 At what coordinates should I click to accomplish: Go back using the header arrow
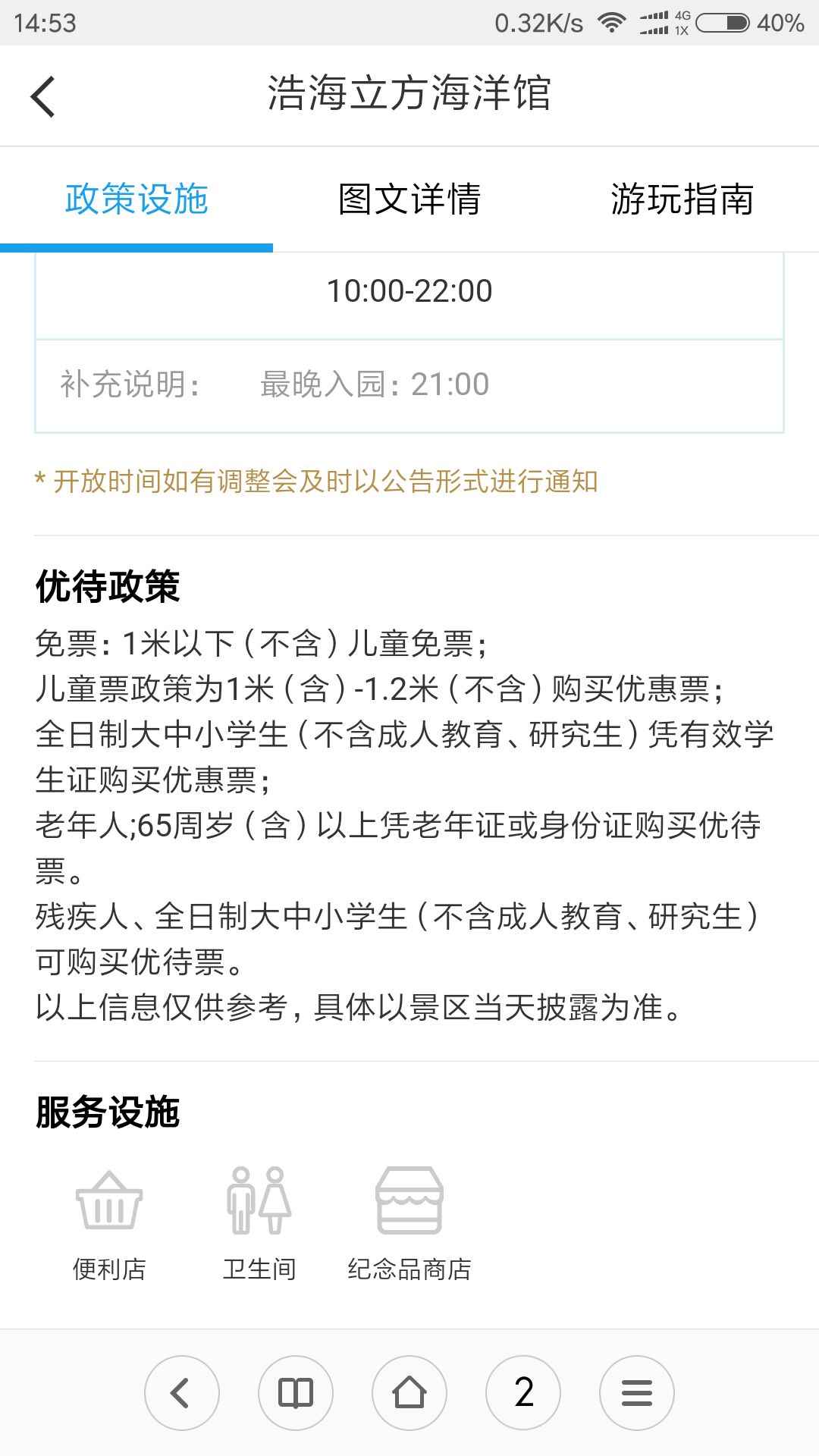[43, 96]
